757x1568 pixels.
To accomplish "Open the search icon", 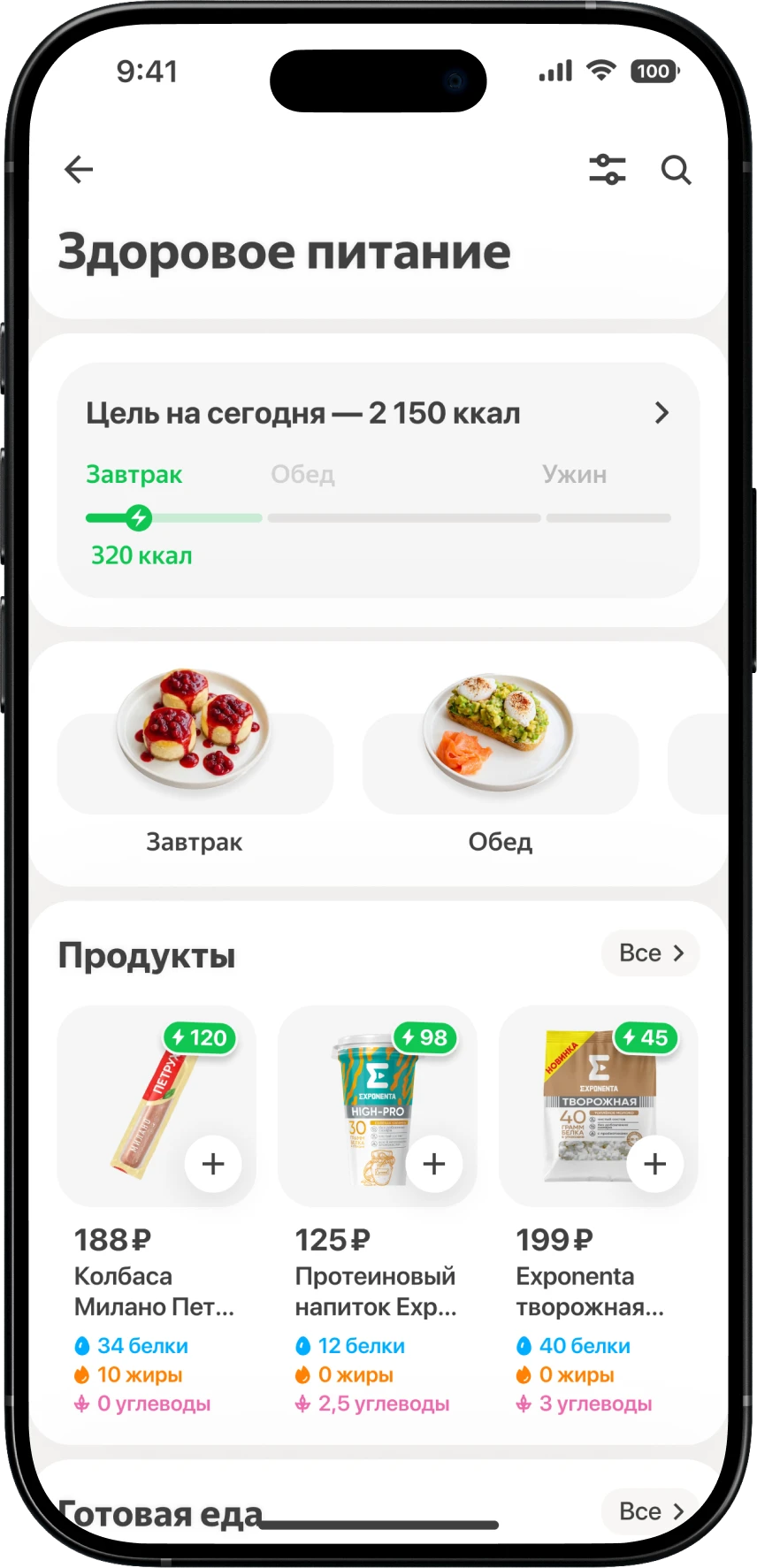I will click(x=676, y=169).
